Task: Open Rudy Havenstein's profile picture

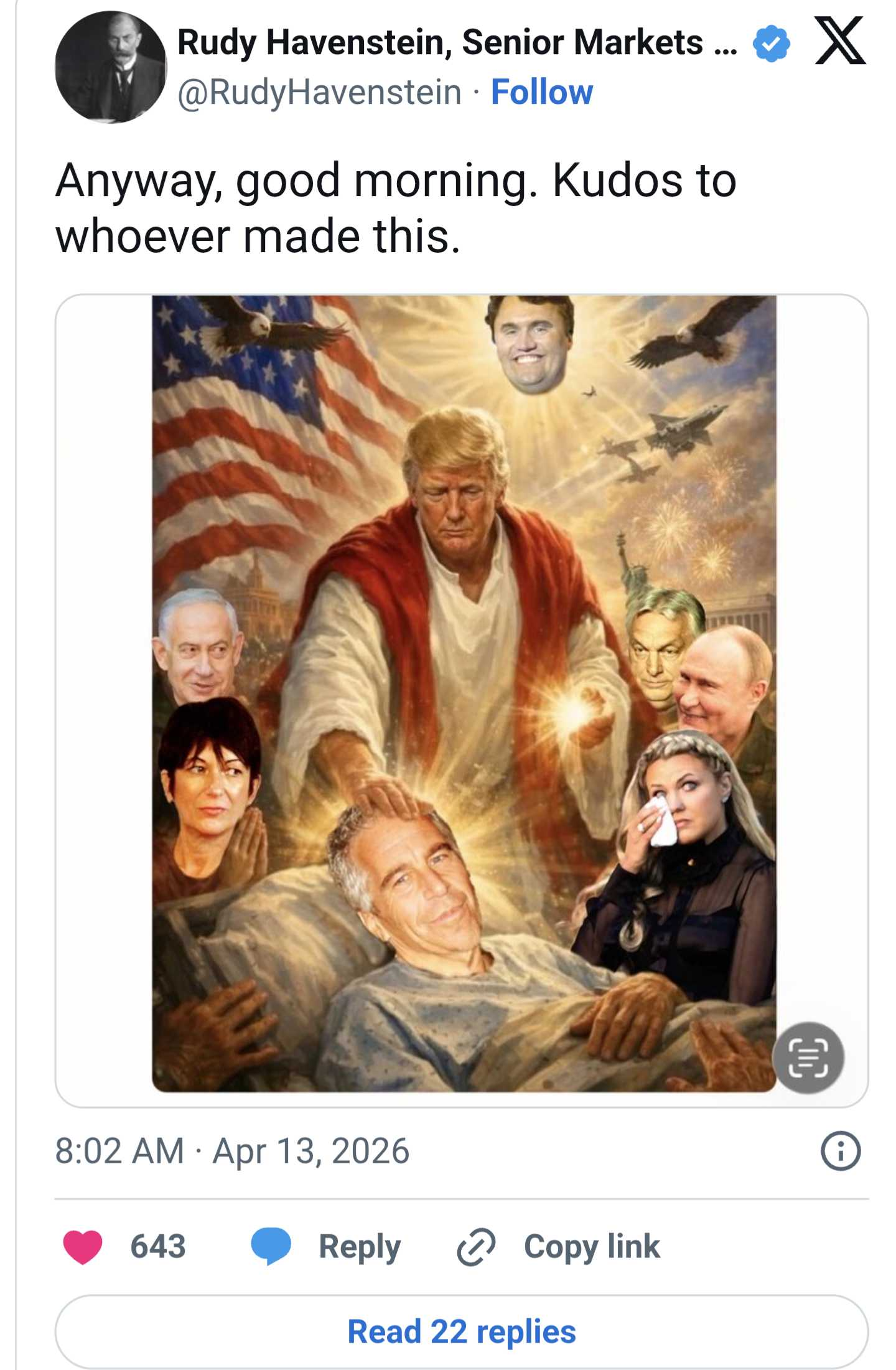Action: pos(111,67)
